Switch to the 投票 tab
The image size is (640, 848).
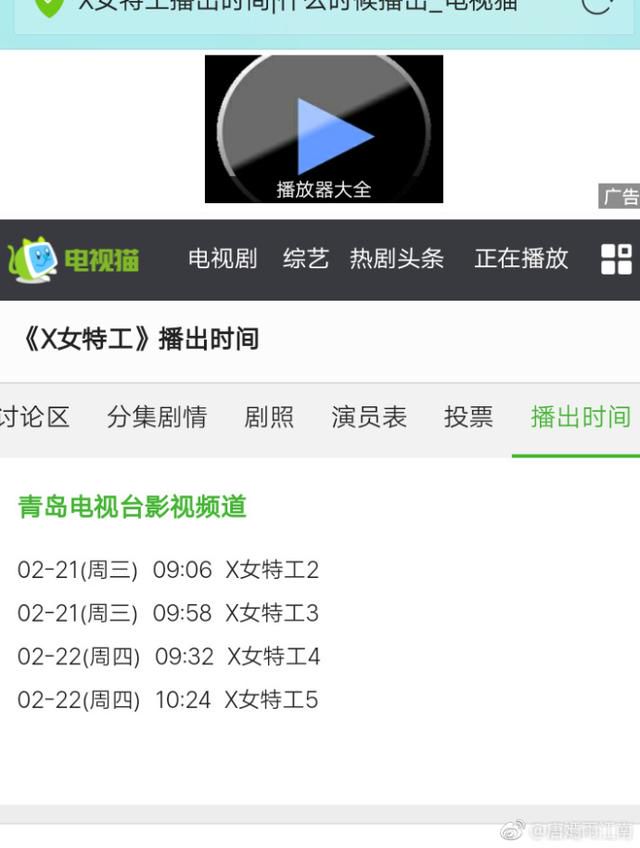click(468, 417)
